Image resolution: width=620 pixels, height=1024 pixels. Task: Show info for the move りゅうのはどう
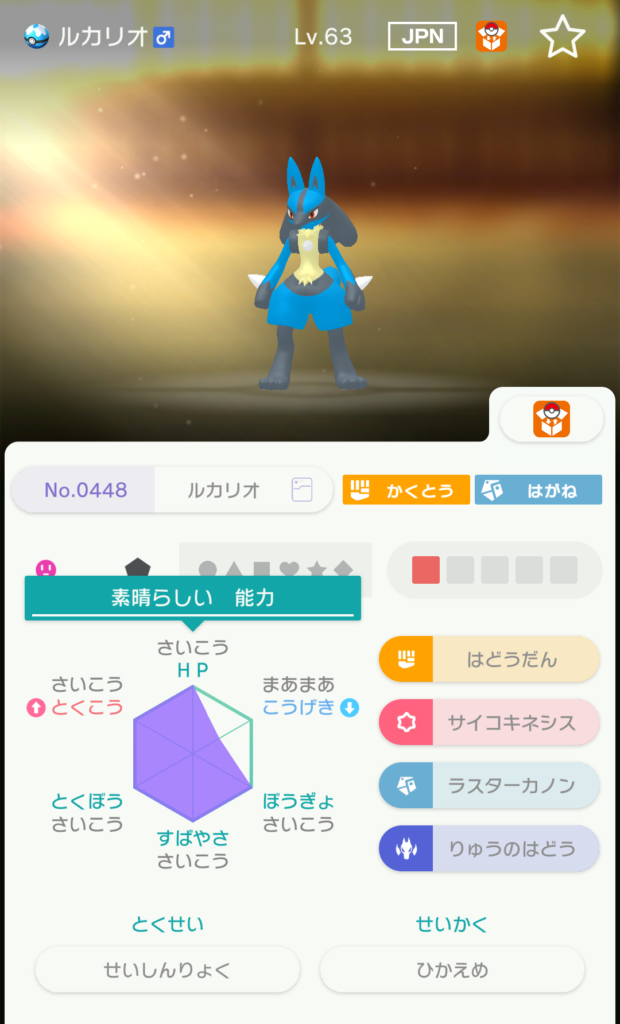pos(489,849)
